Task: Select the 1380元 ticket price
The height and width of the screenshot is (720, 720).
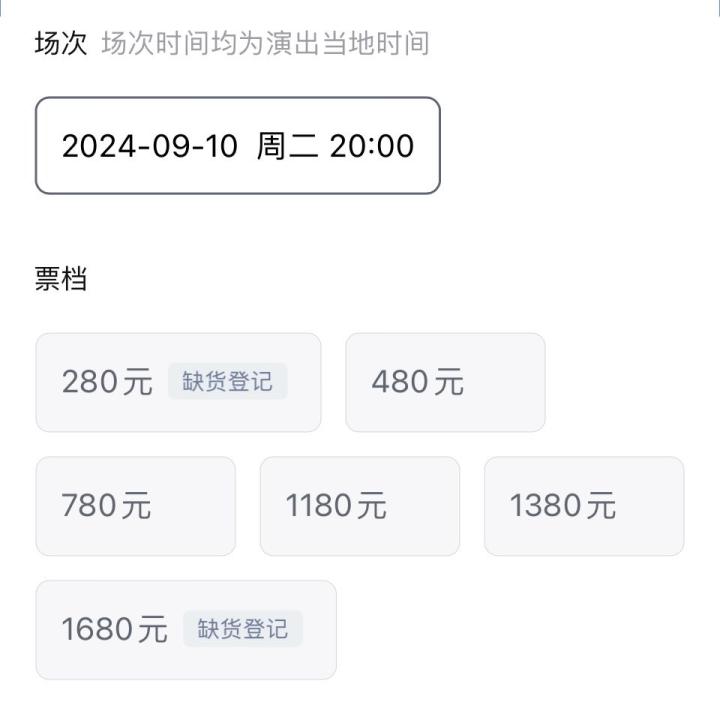Action: [583, 506]
